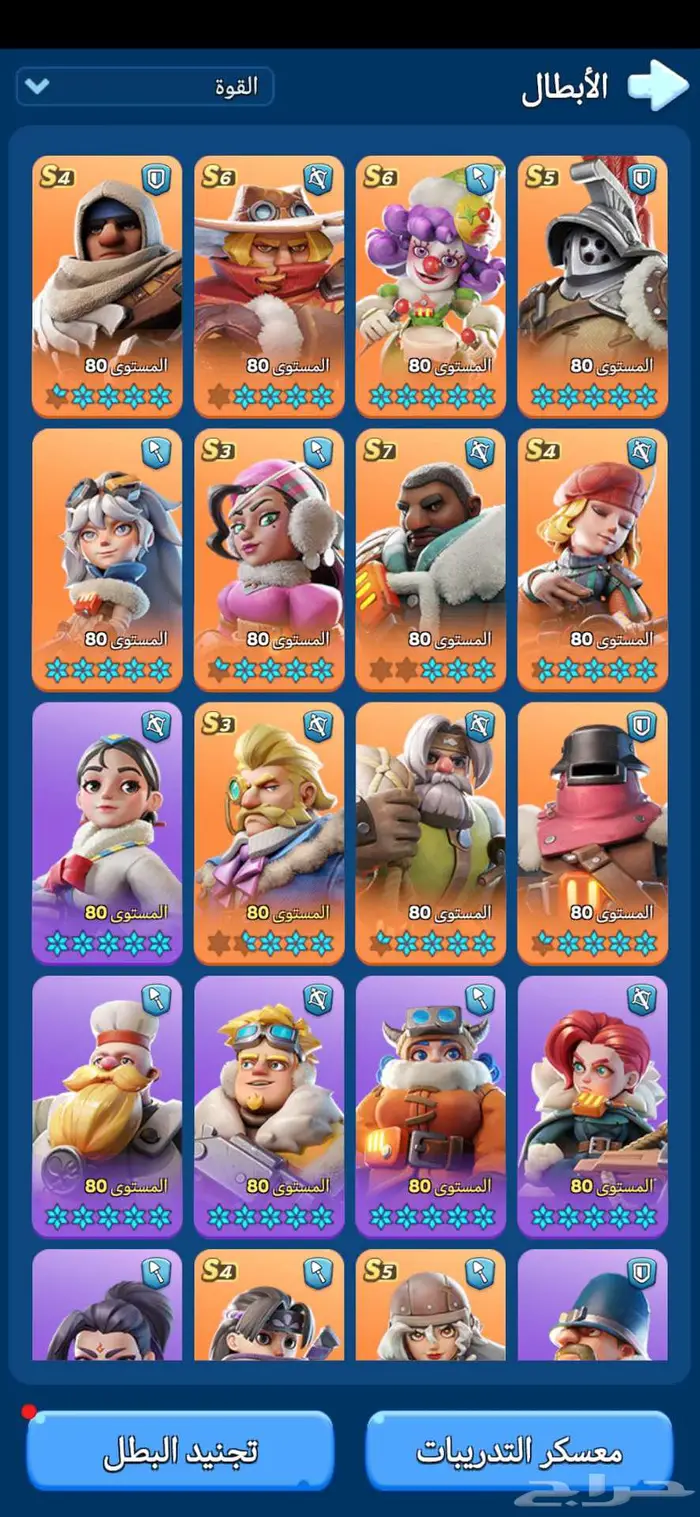The height and width of the screenshot is (1517, 700).
Task: View the hooded sunglasses S4 hero
Action: pyautogui.click(x=107, y=286)
